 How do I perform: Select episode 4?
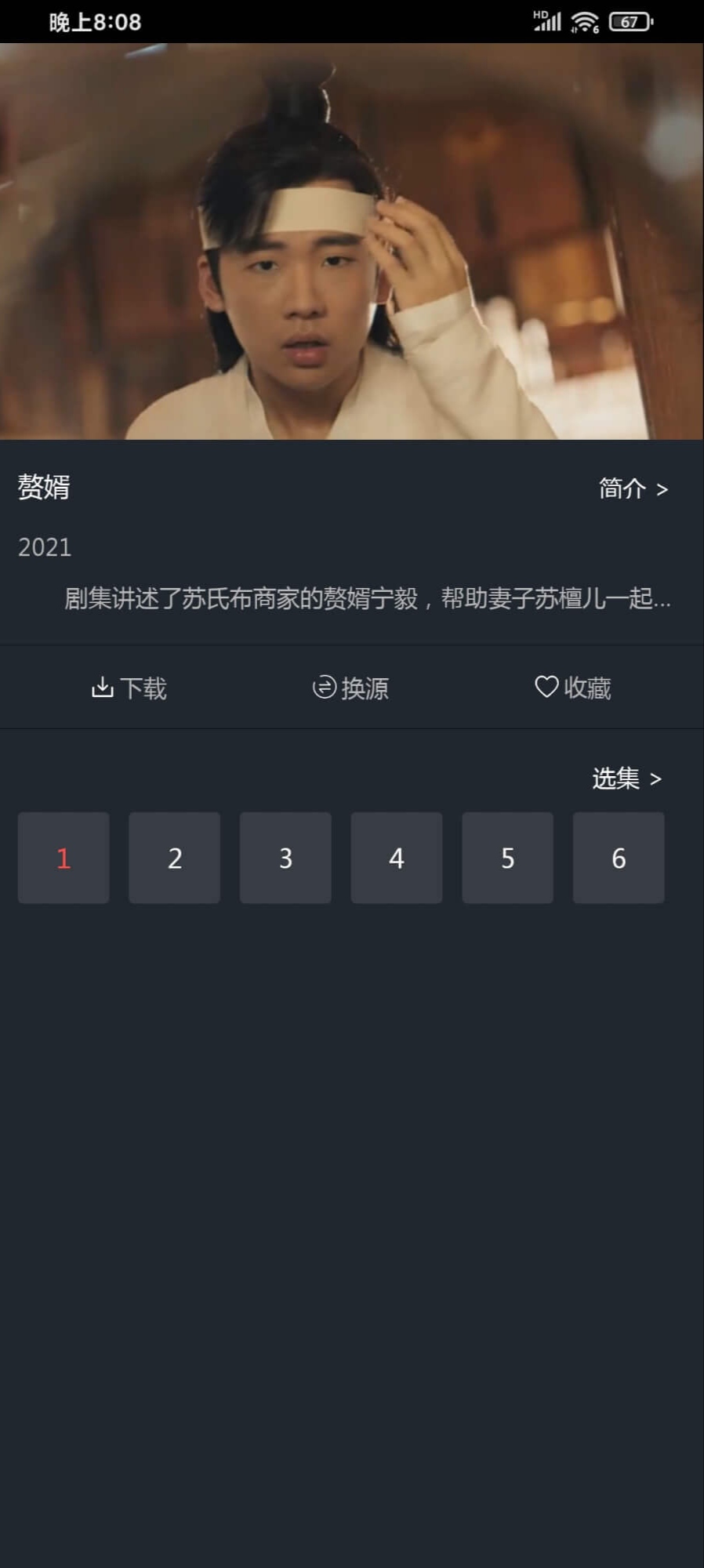coord(397,858)
